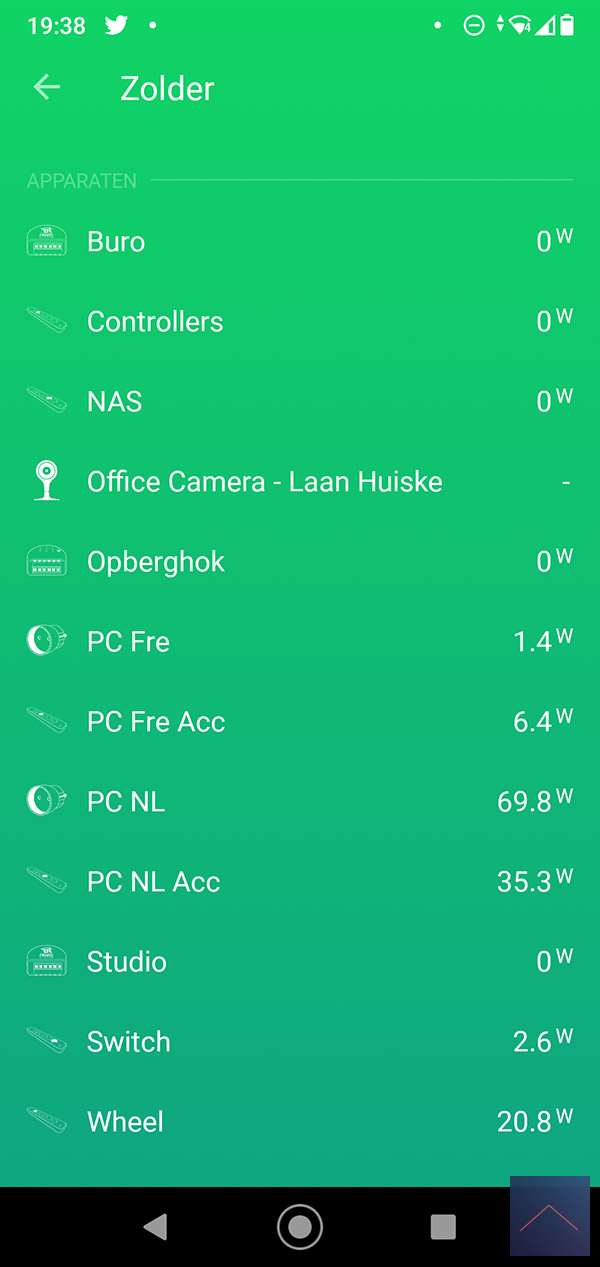Open the recent apps overview

[443, 1227]
